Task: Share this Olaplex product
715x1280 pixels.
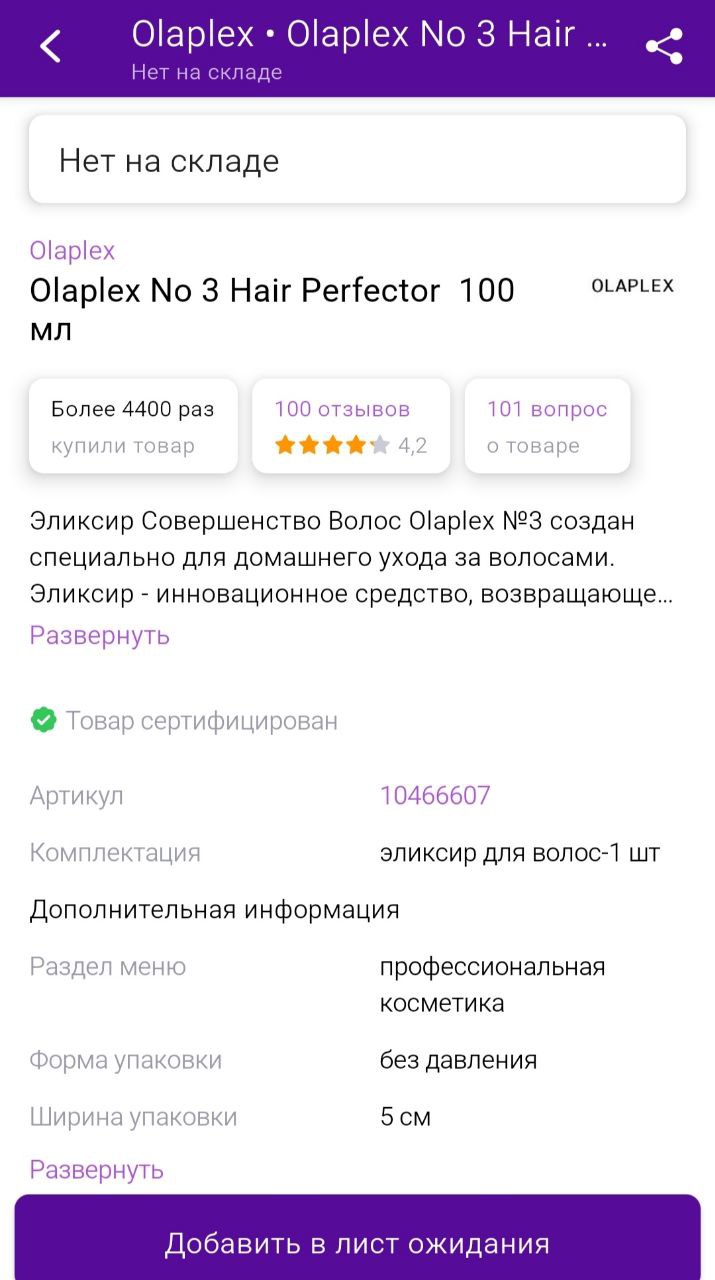Action: point(664,47)
